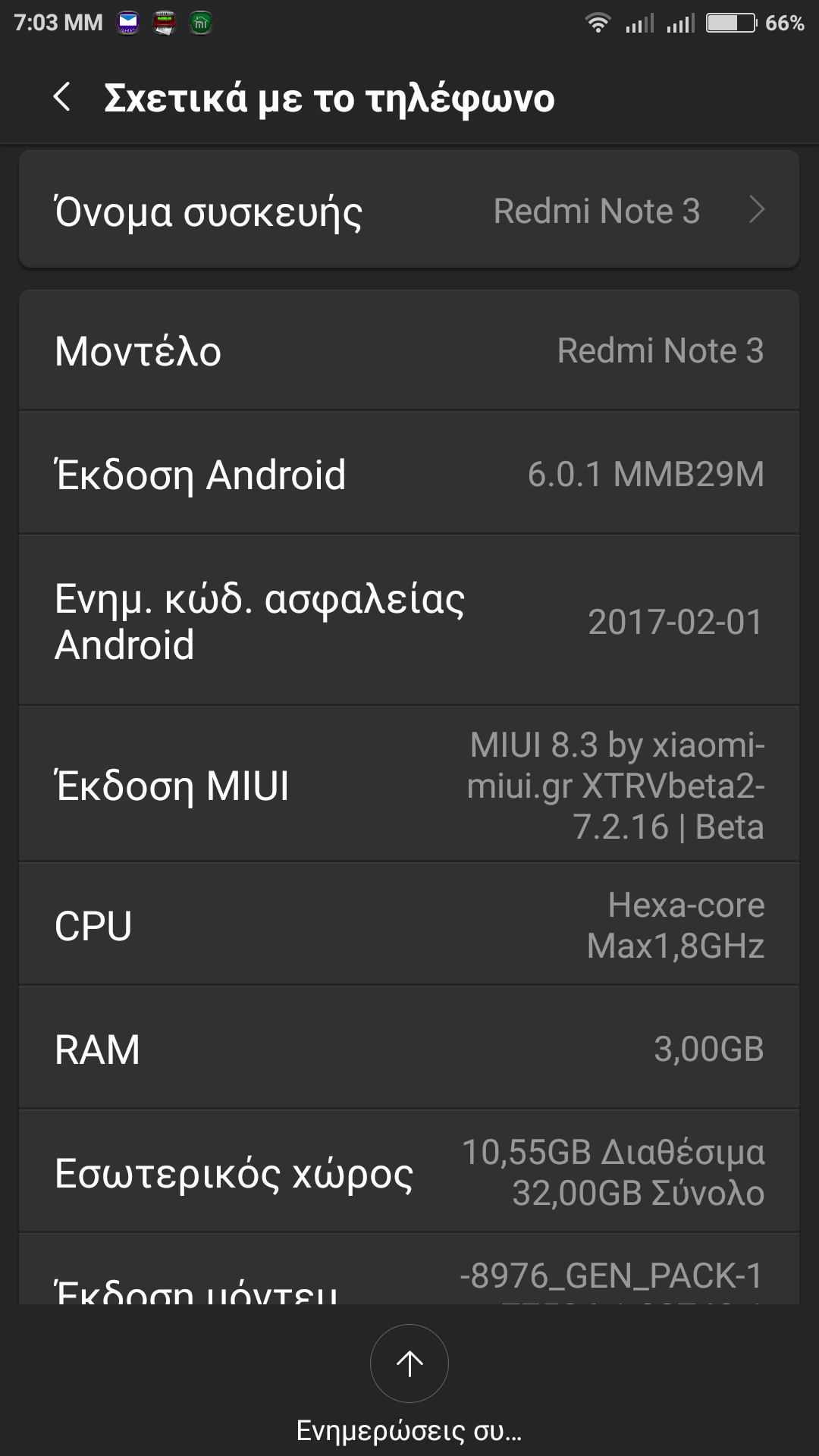Open system updates with the arrow button
The height and width of the screenshot is (1456, 819).
(x=409, y=1363)
